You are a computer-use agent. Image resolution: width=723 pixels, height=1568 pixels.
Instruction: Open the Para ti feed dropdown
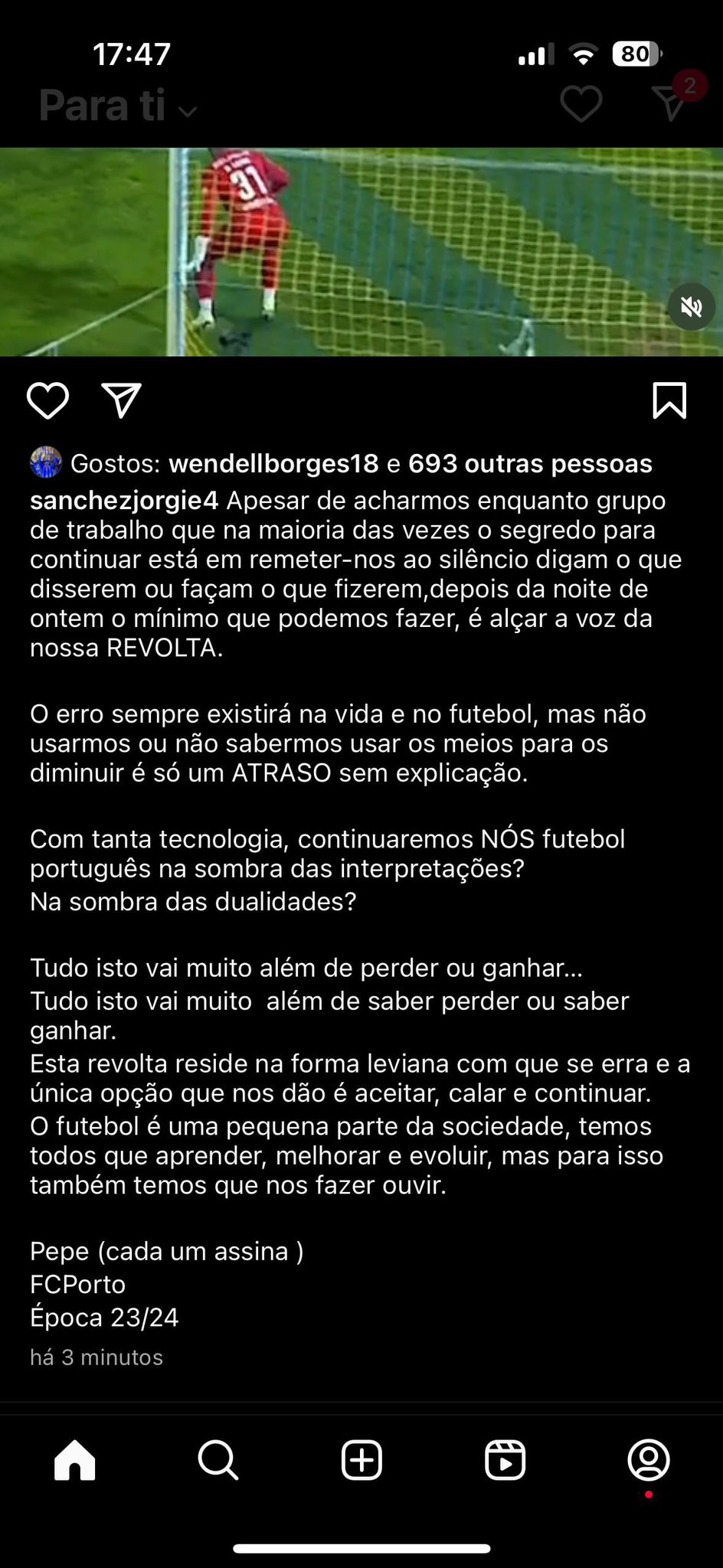[x=119, y=106]
